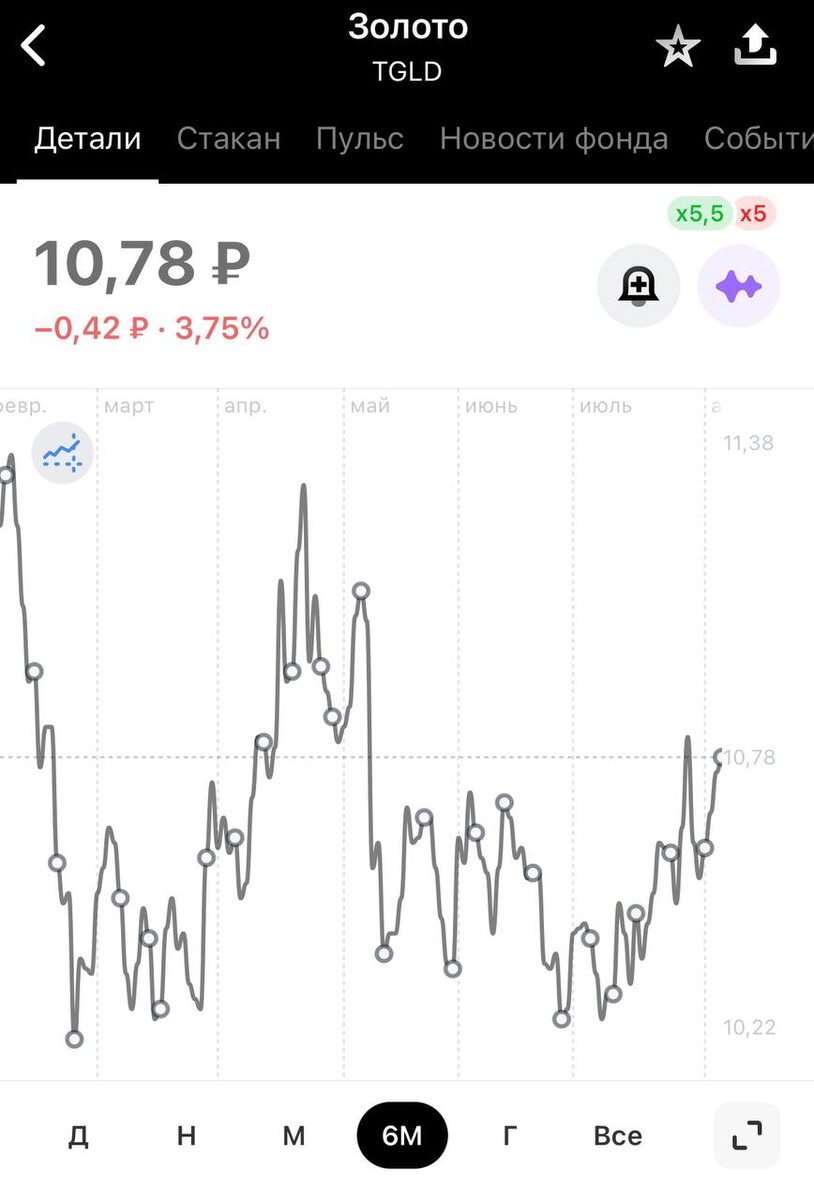The image size is (814, 1200).
Task: Open the События tab
Action: point(758,139)
